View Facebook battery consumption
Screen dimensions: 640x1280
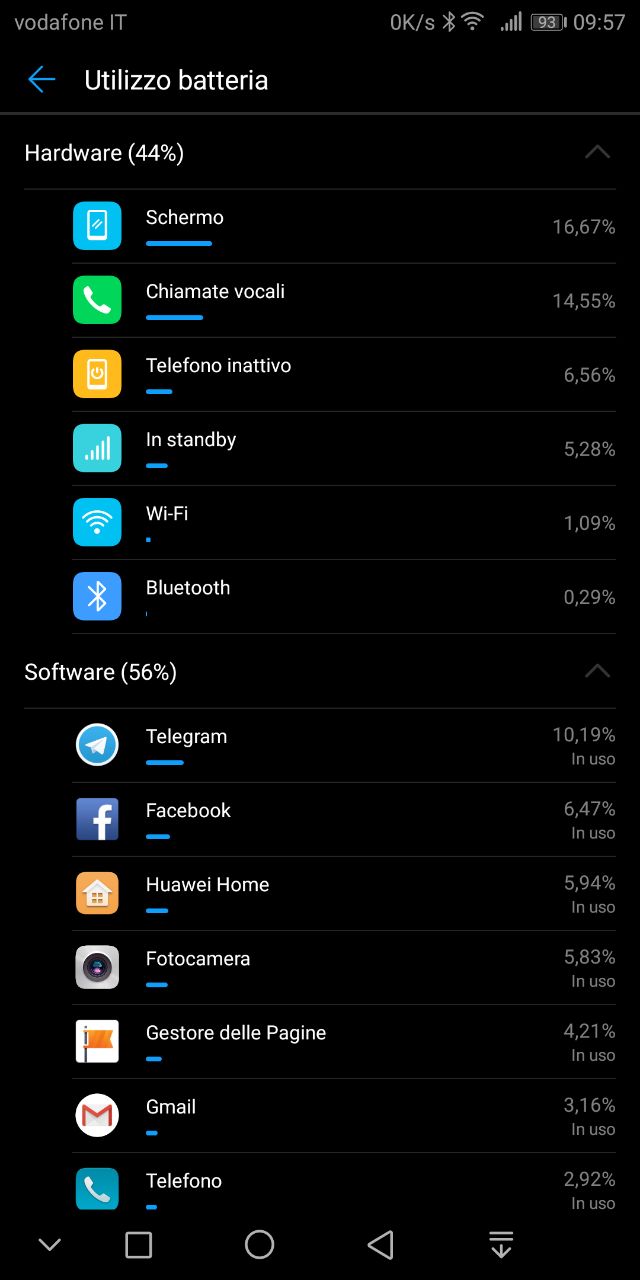click(x=344, y=819)
